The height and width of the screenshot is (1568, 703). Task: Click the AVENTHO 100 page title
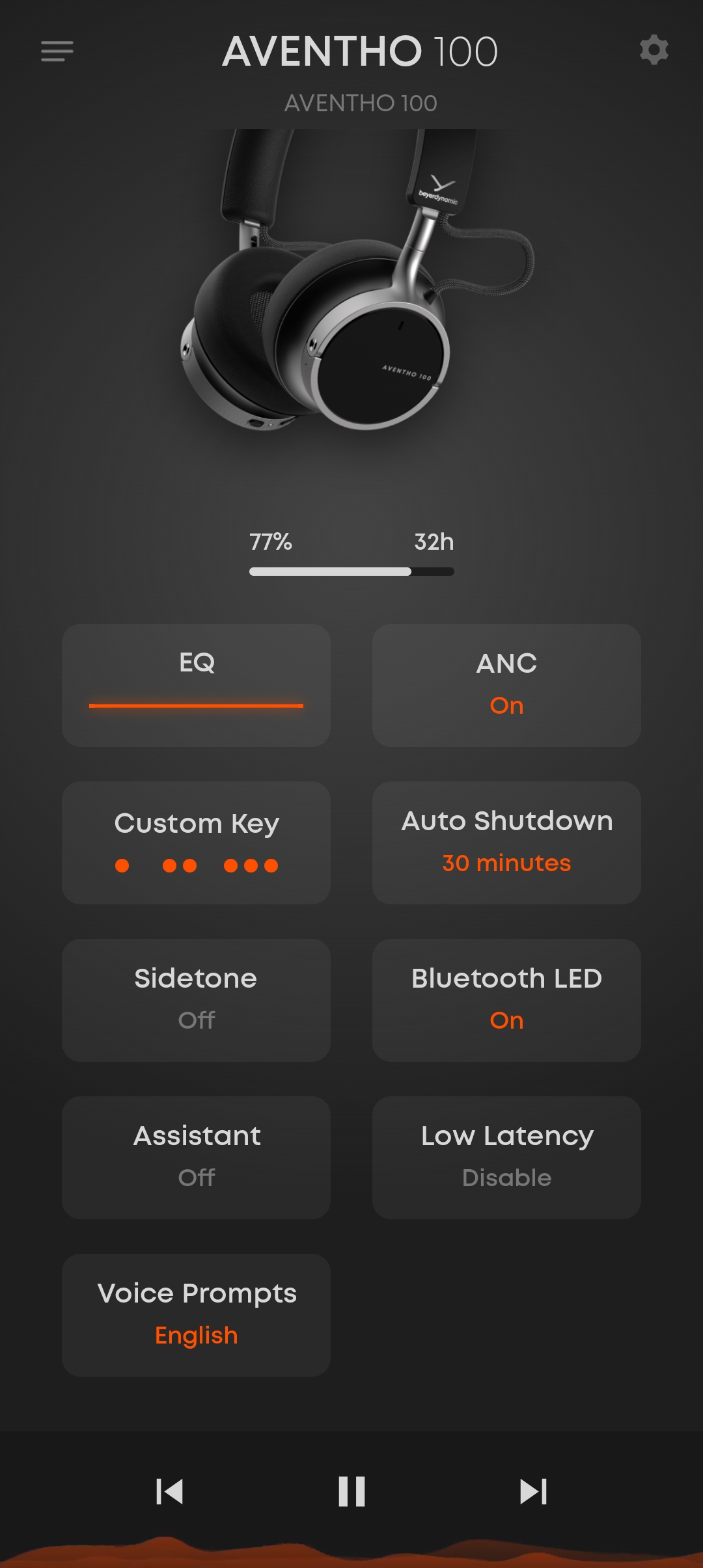361,51
